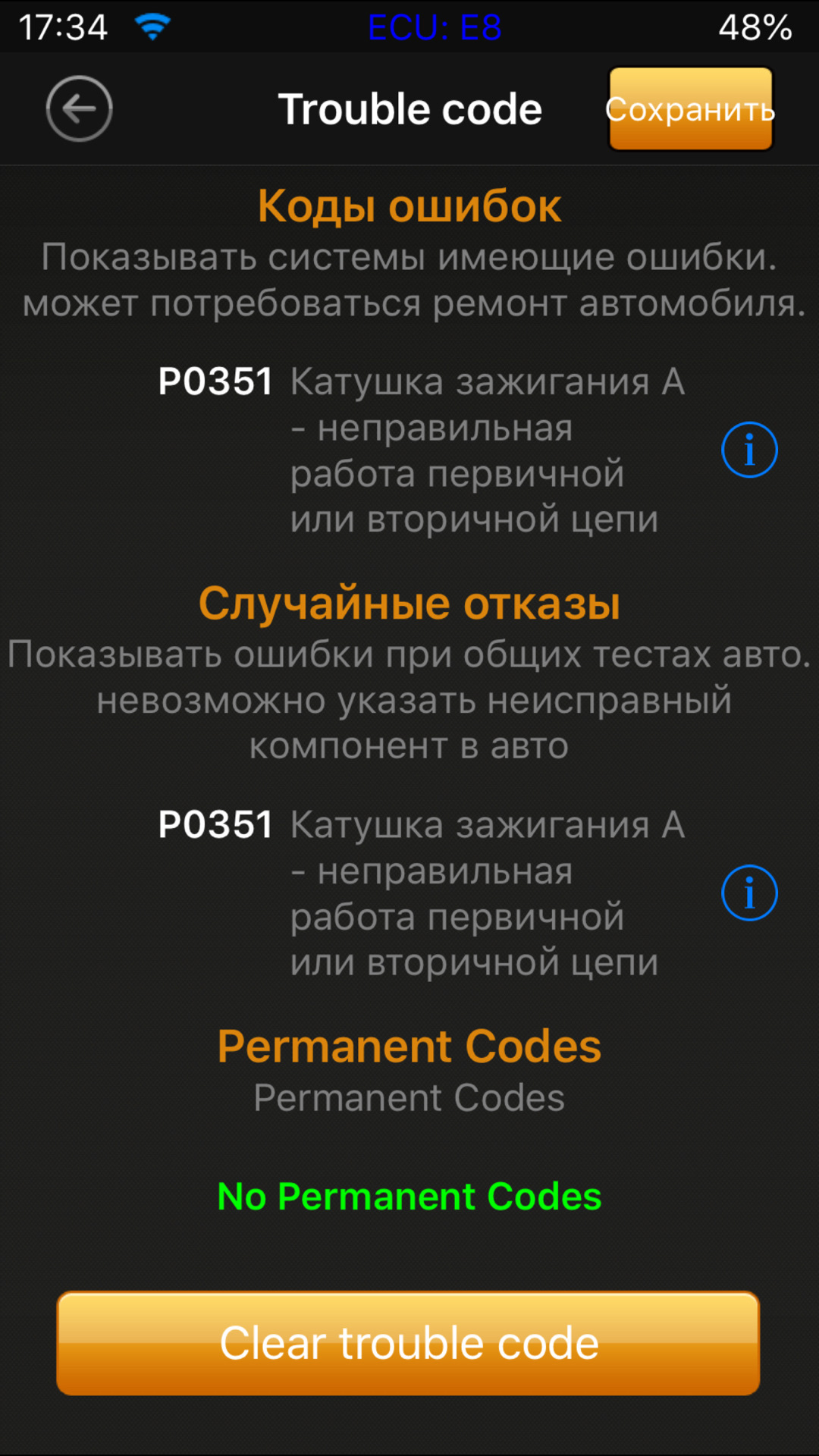Viewport: 819px width, 1456px height.
Task: Go back using the arrow icon
Action: [x=79, y=108]
